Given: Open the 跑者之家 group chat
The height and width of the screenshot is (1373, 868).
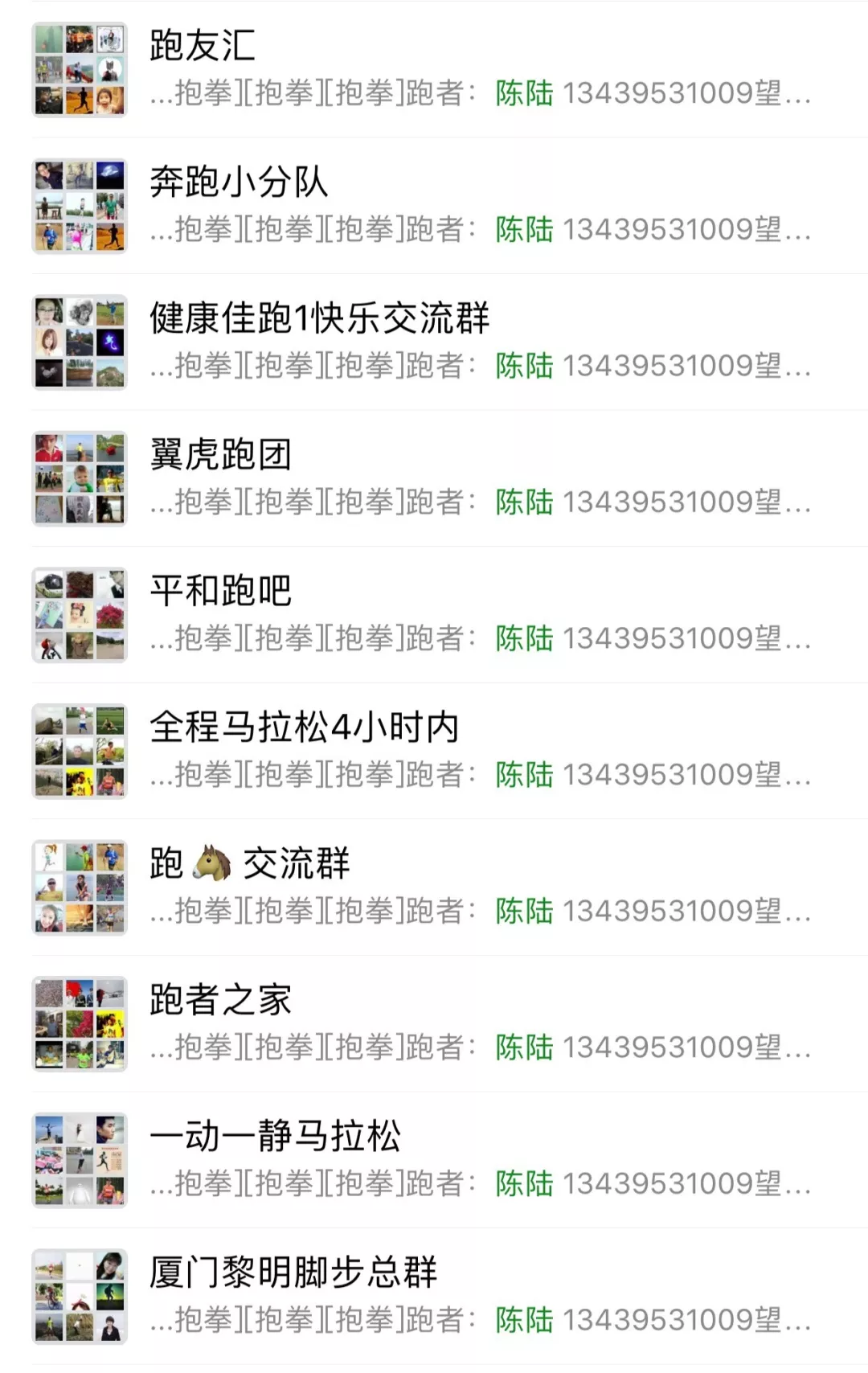Looking at the screenshot, I should click(x=434, y=1023).
